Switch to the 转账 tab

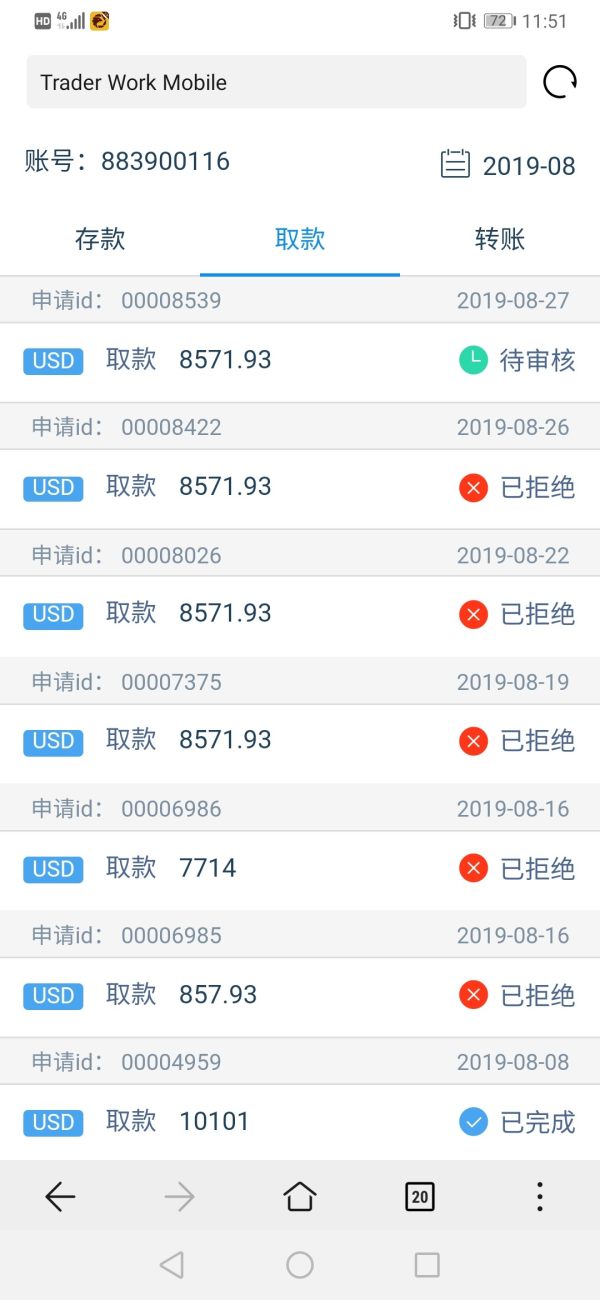pos(500,240)
